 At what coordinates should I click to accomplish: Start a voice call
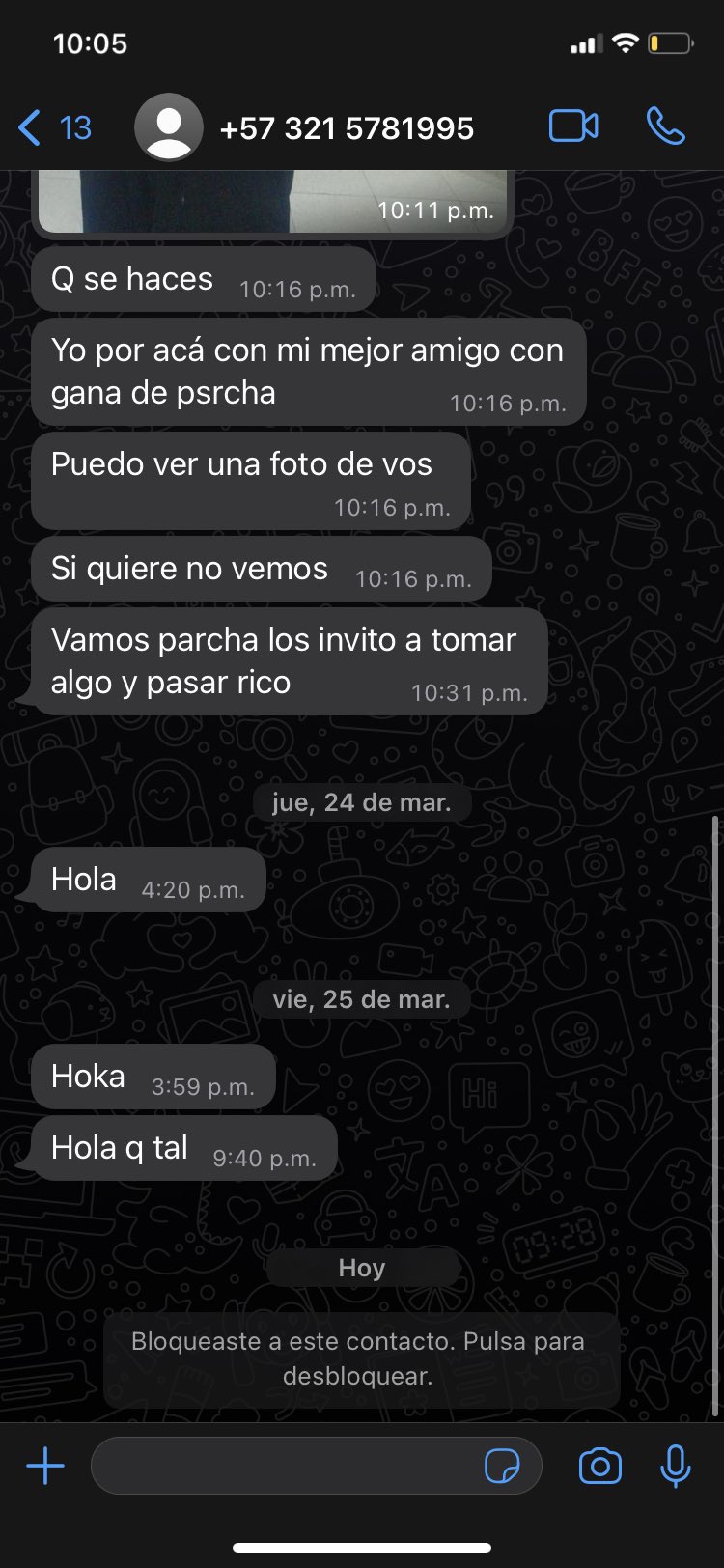[x=665, y=126]
